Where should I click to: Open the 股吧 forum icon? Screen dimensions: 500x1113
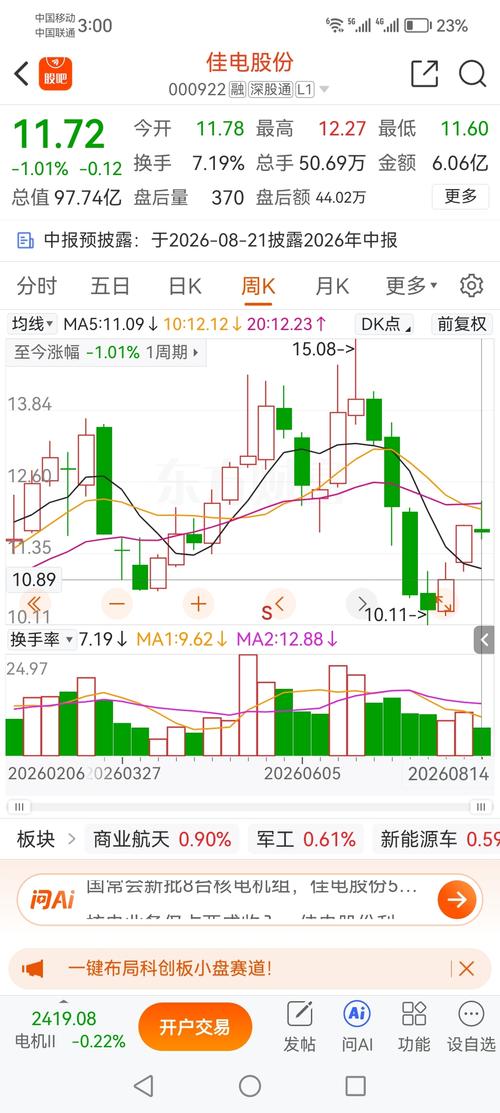click(56, 74)
